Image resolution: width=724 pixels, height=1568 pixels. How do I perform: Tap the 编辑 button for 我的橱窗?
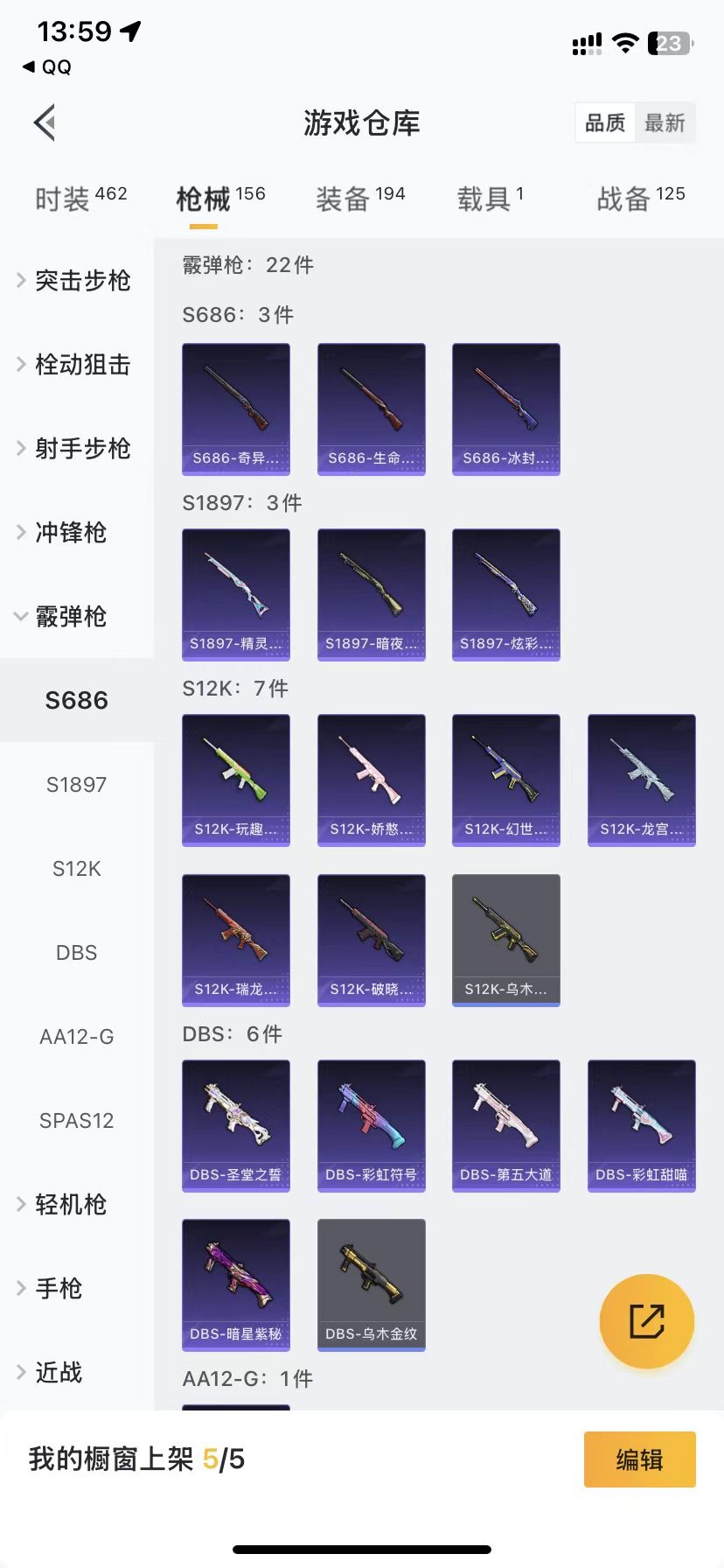point(639,1459)
